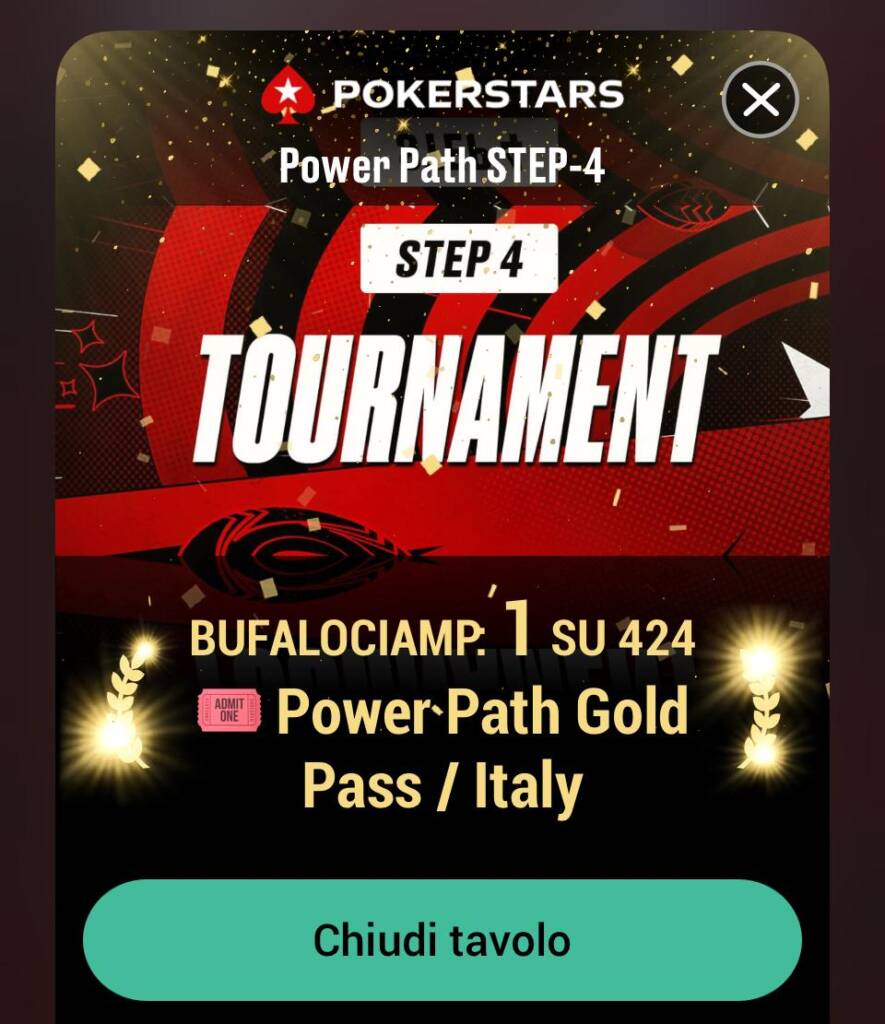Tap the Chiudi tavolo button

(442, 940)
